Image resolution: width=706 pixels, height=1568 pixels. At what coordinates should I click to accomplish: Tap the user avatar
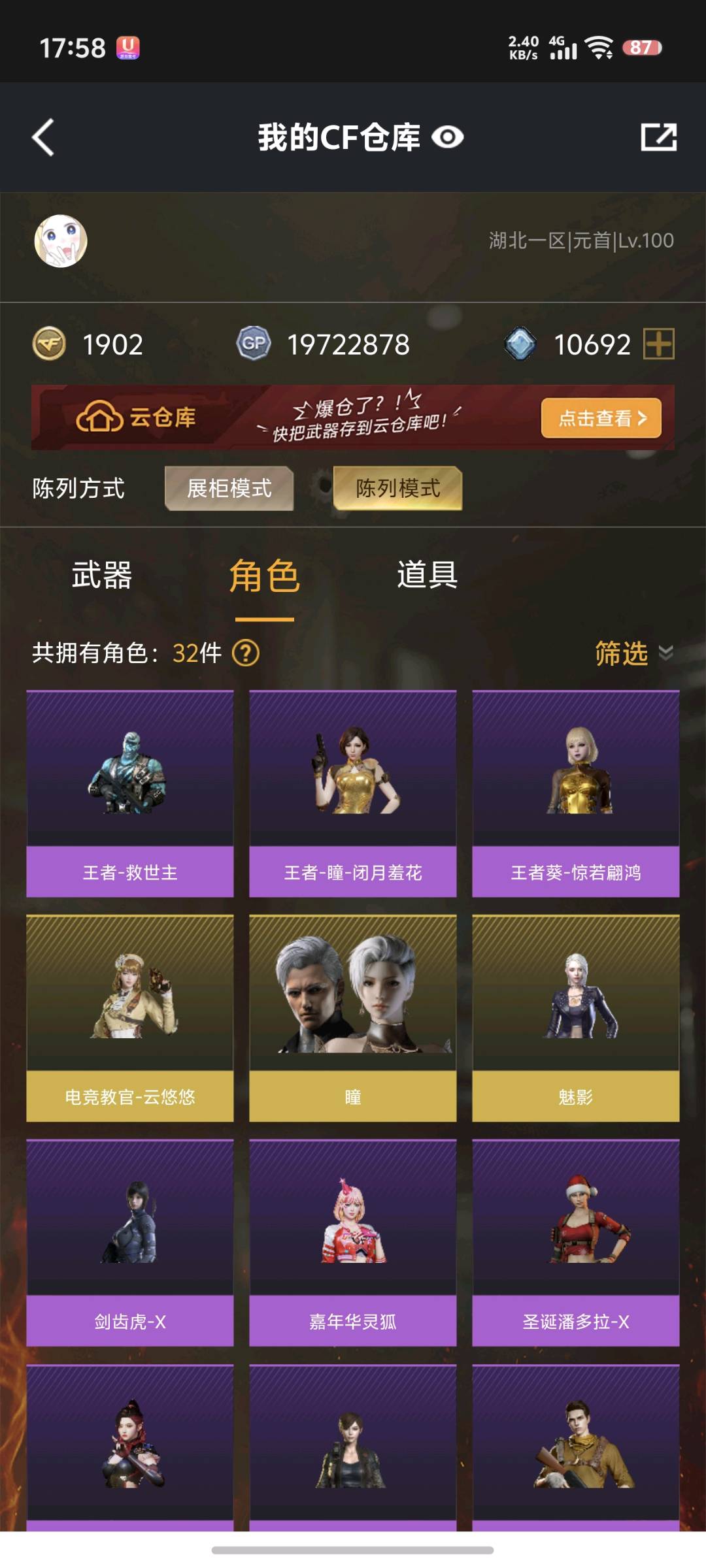pos(61,241)
